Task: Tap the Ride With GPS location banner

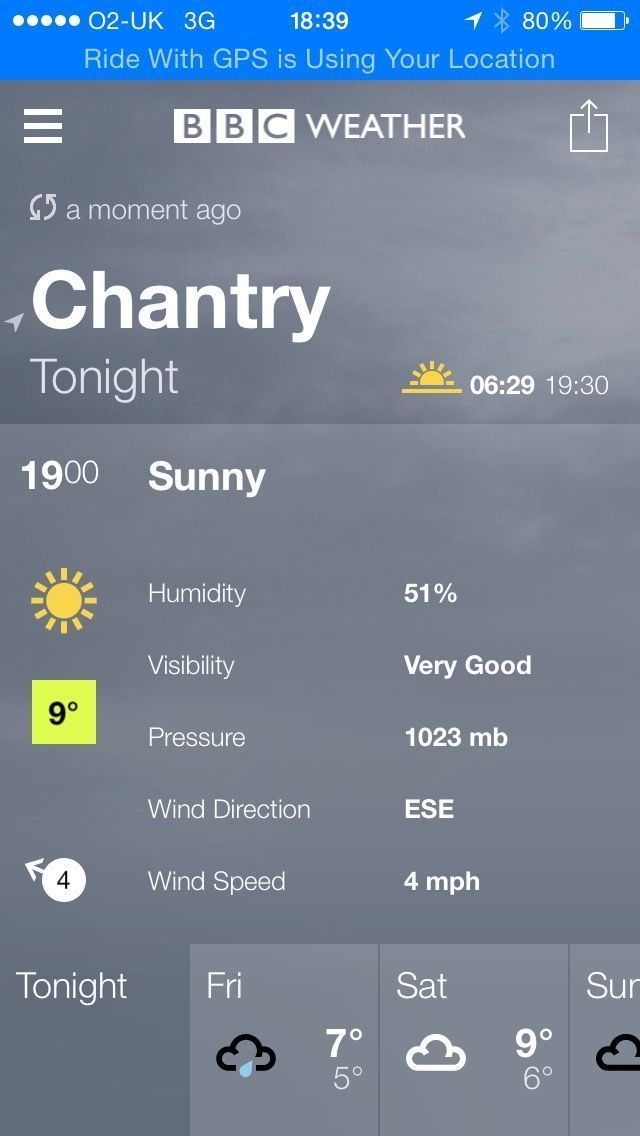Action: coord(320,59)
